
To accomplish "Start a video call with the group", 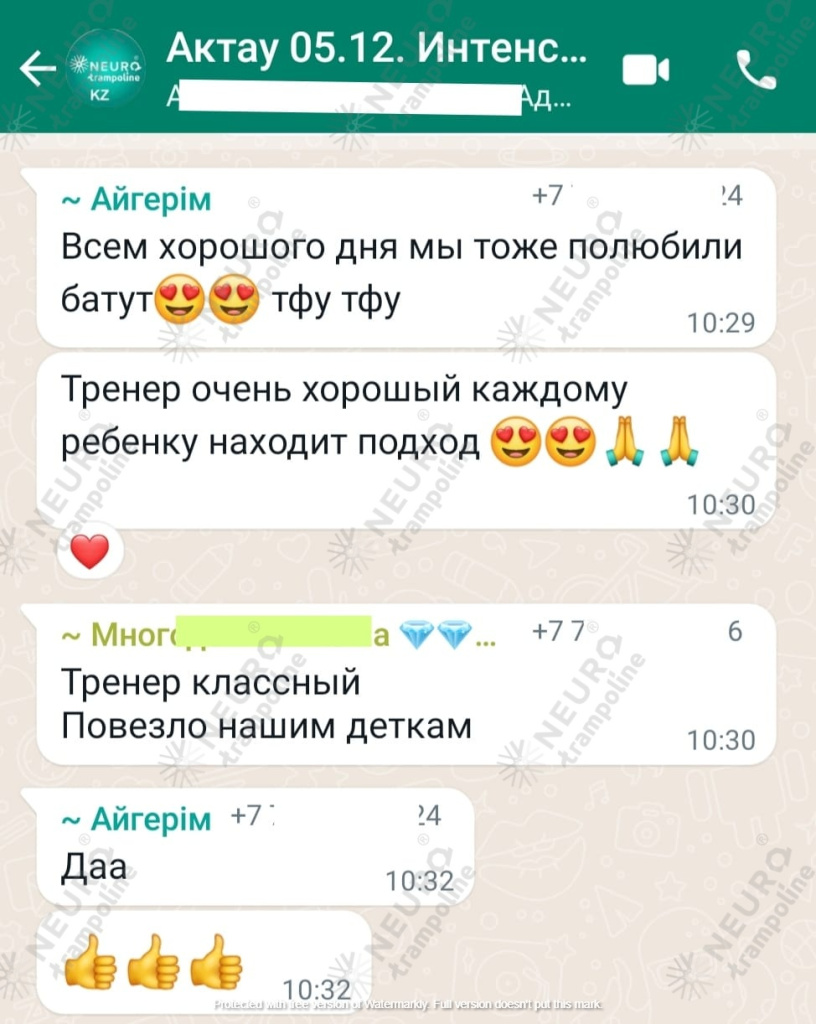I will 646,69.
